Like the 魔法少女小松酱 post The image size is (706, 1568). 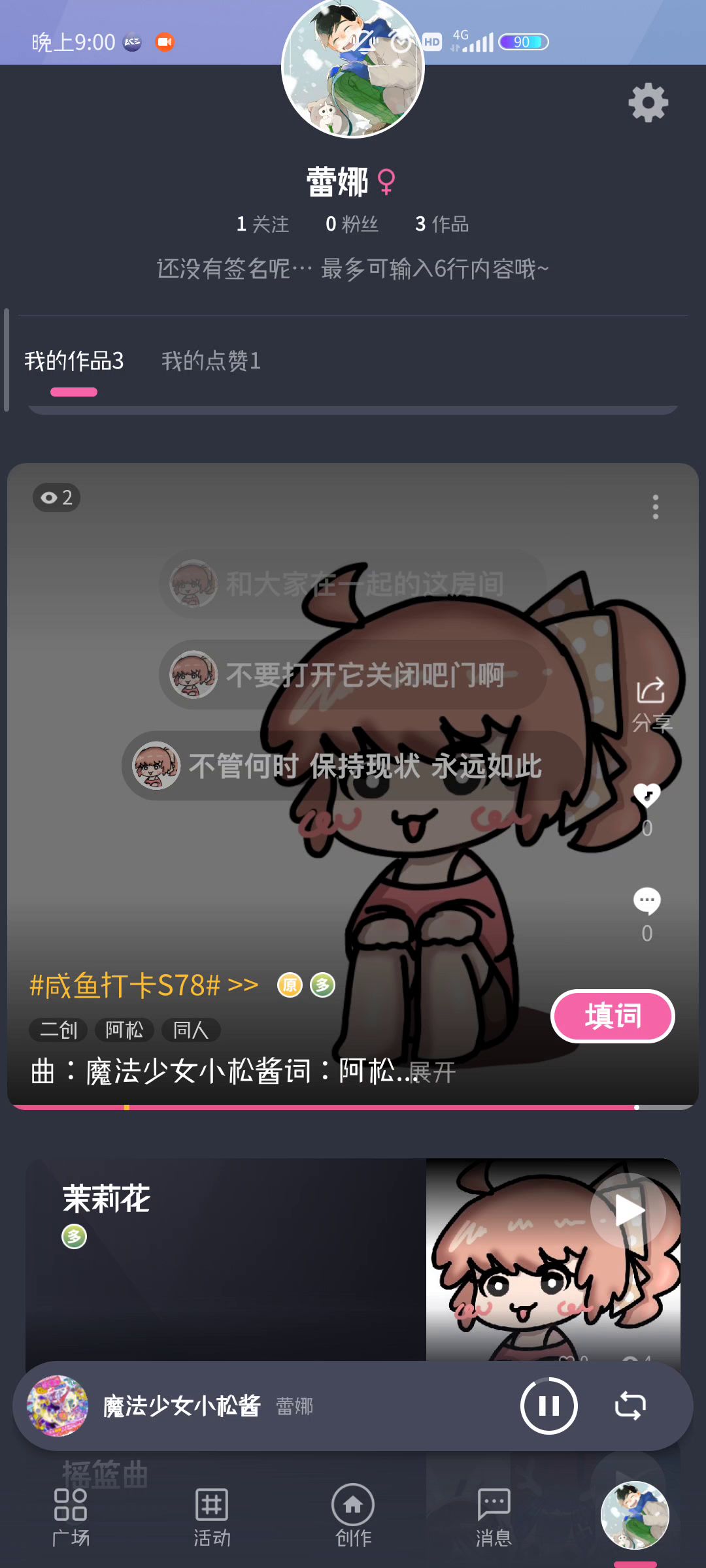click(x=647, y=797)
